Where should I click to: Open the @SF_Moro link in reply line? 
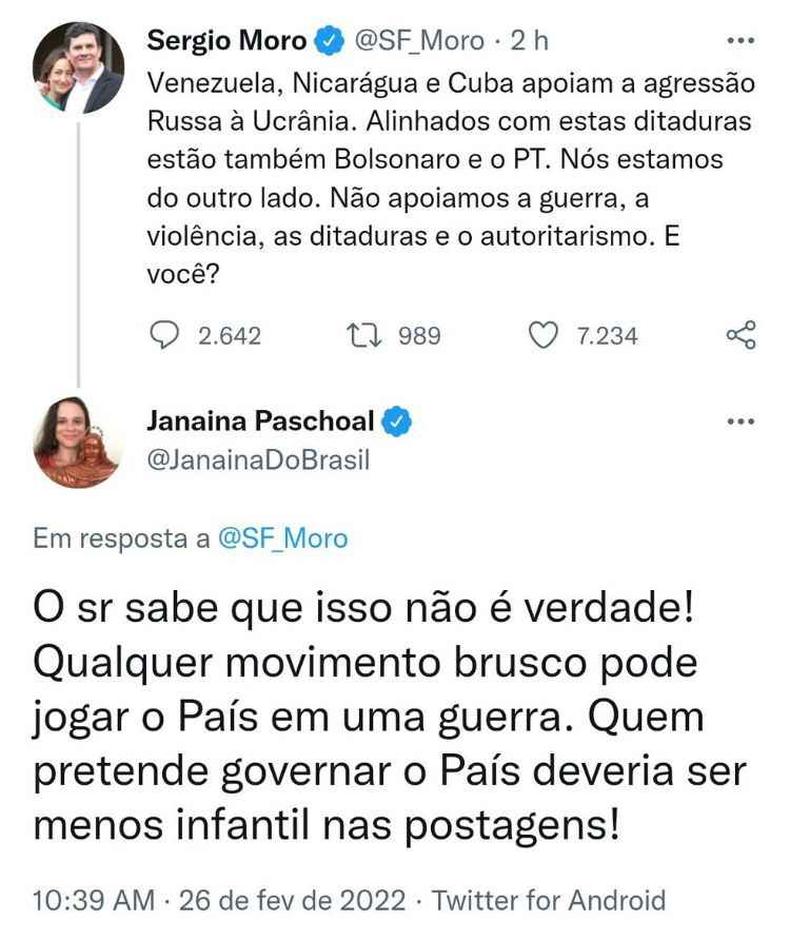point(282,539)
